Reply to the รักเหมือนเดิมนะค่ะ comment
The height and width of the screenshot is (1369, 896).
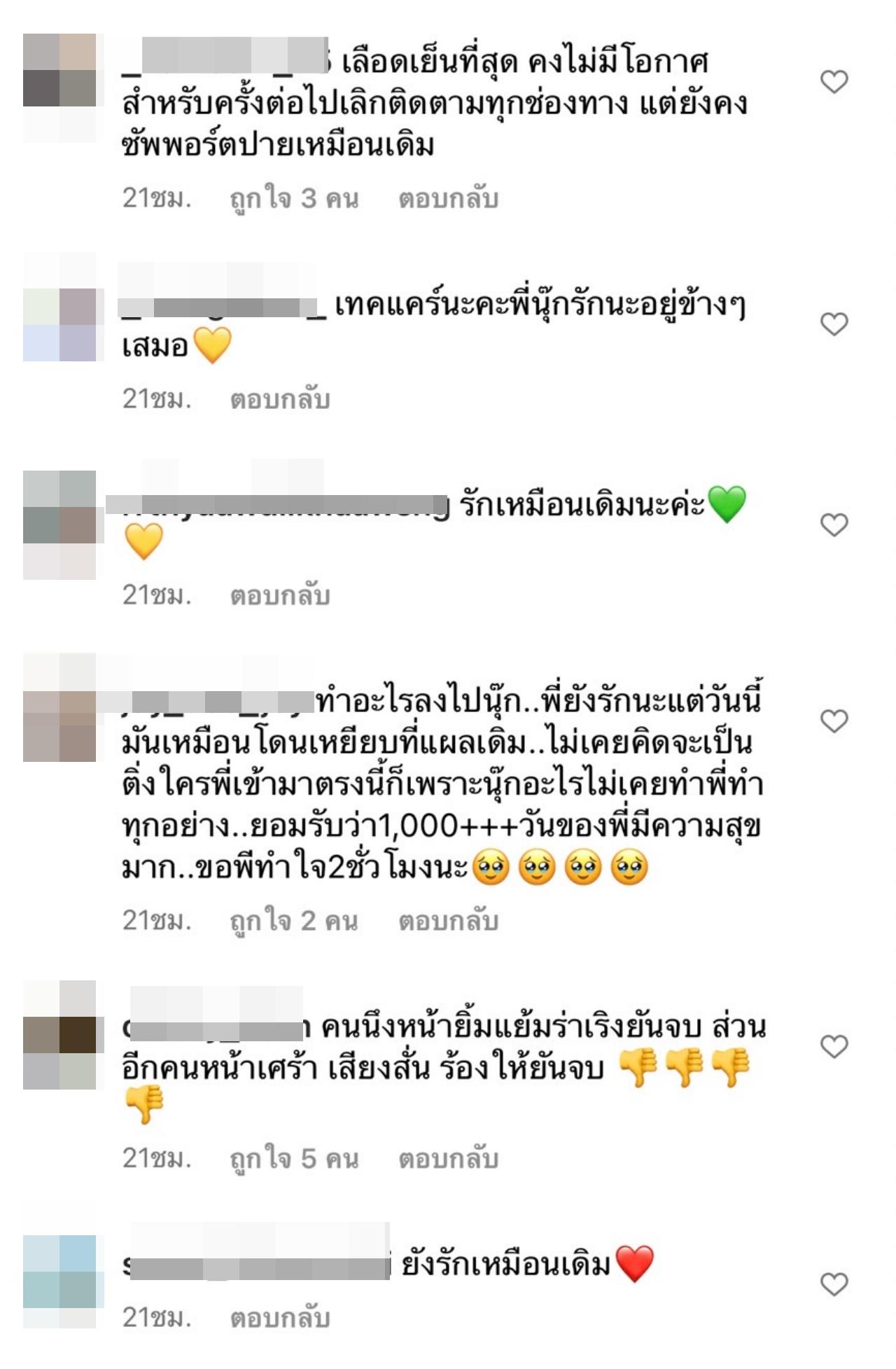click(x=280, y=595)
